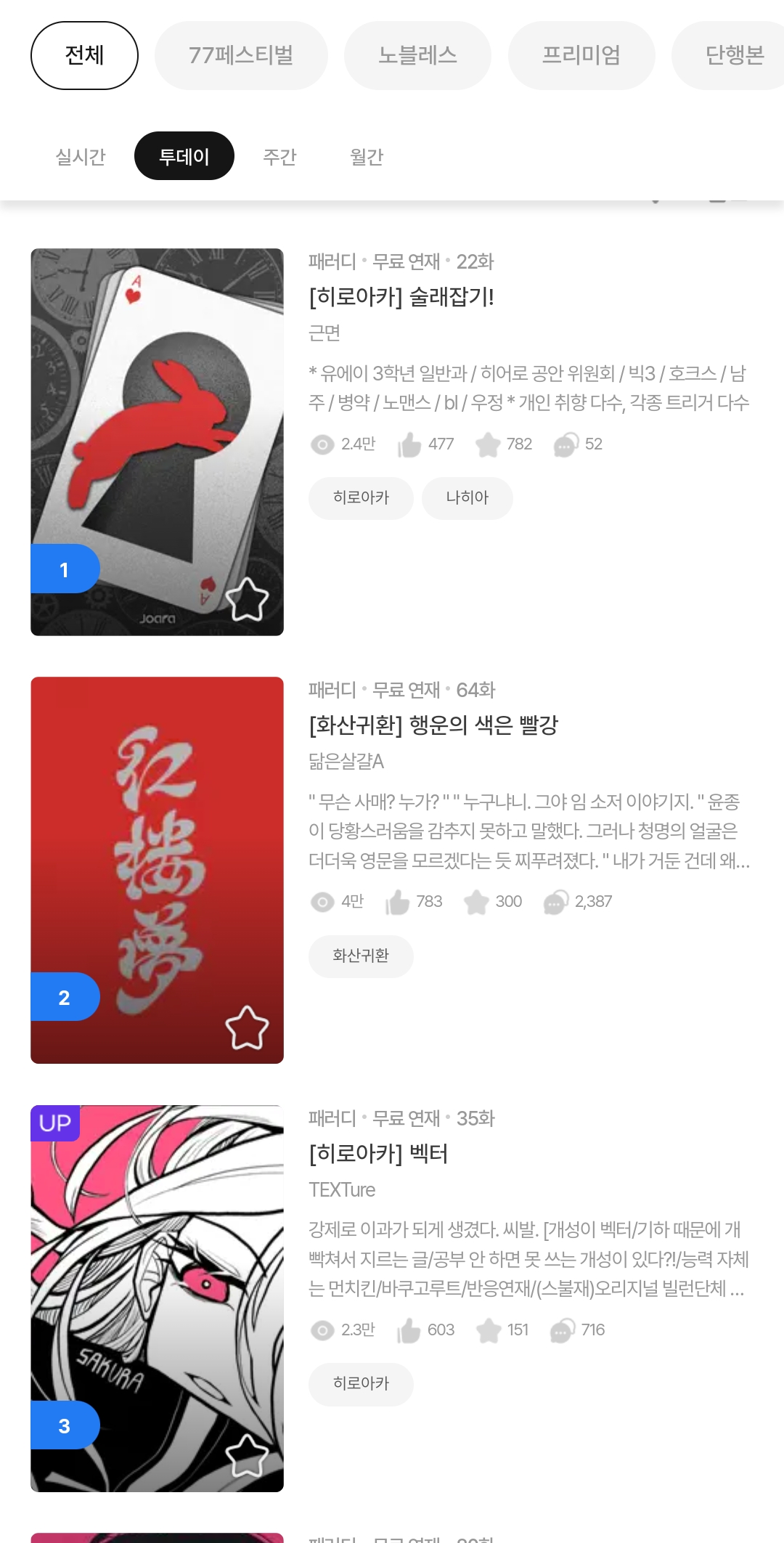The width and height of the screenshot is (784, 1543).
Task: Tap the 화산귀환 tag chip
Action: tap(361, 956)
